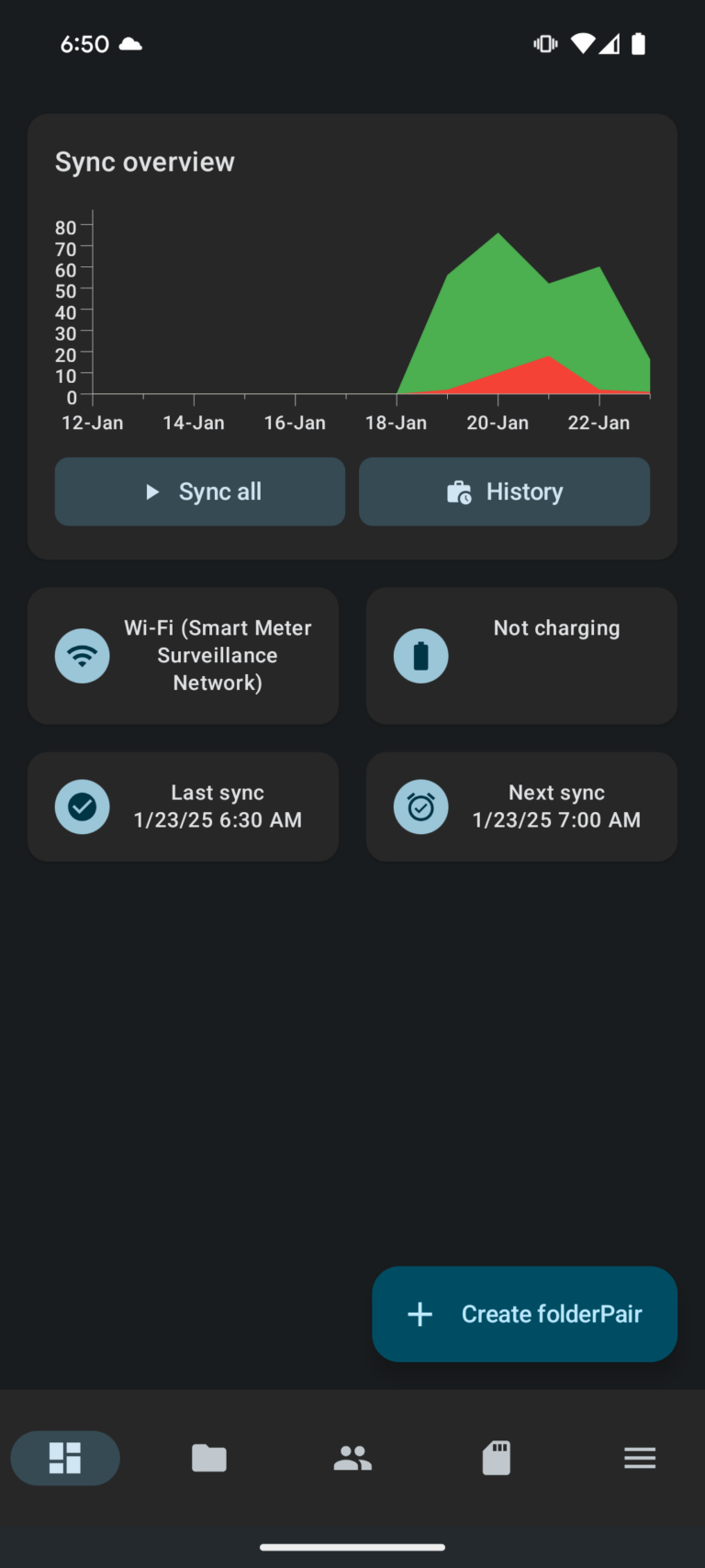Screen dimensions: 705x1568
Task: Open the hamburger menu tab
Action: 640,1458
